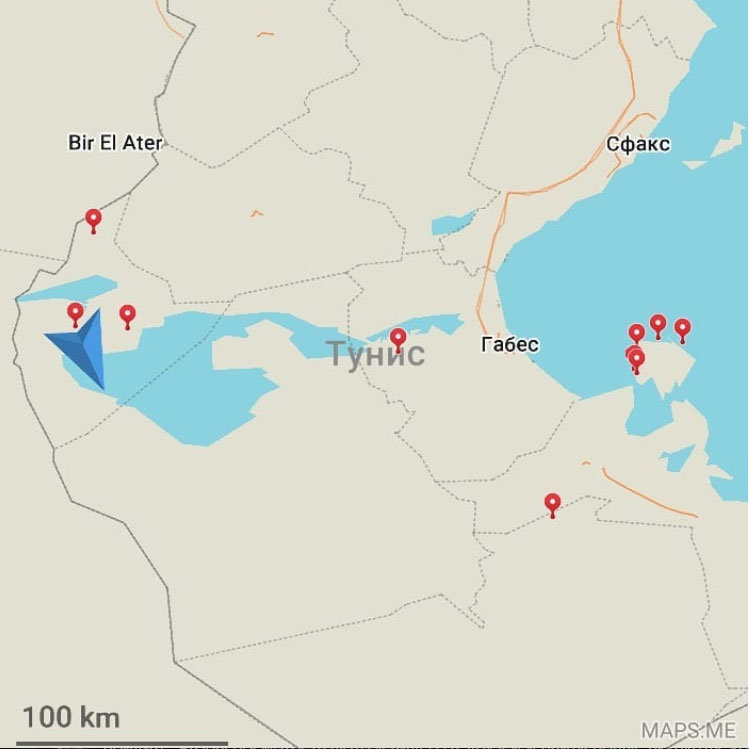Select the pin just right of the blue location arrow
The height and width of the screenshot is (749, 749).
(127, 315)
